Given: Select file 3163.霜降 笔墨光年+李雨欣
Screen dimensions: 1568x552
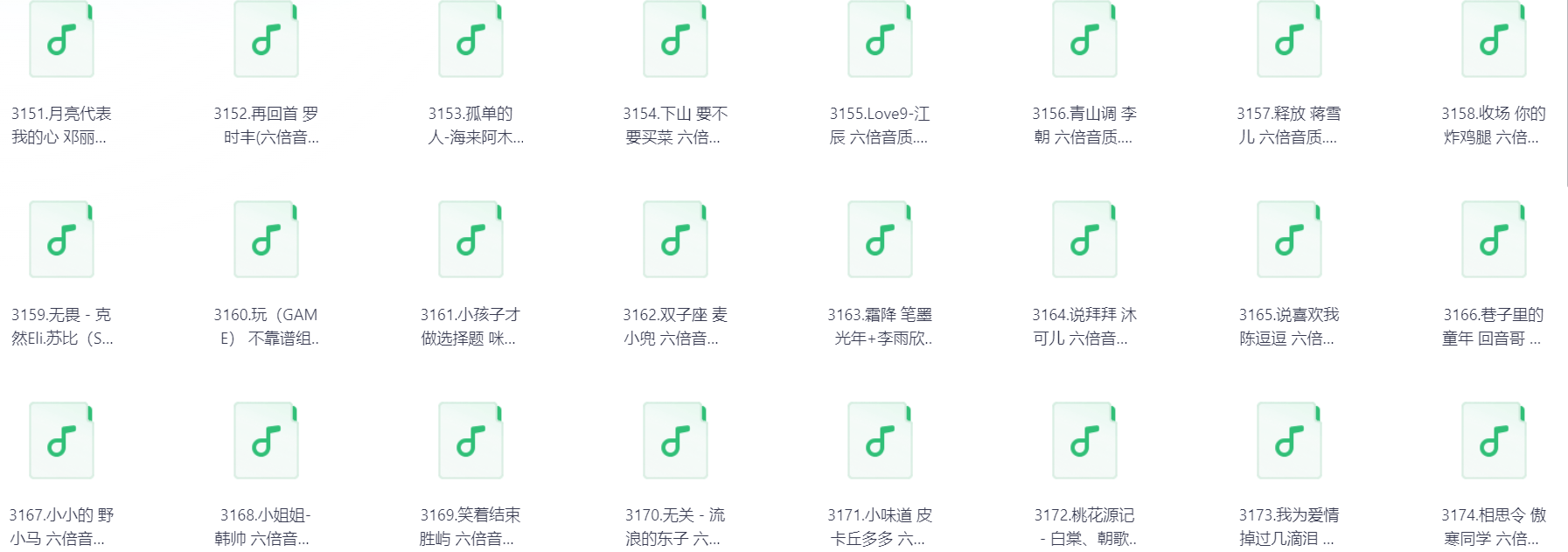Looking at the screenshot, I should tap(880, 241).
